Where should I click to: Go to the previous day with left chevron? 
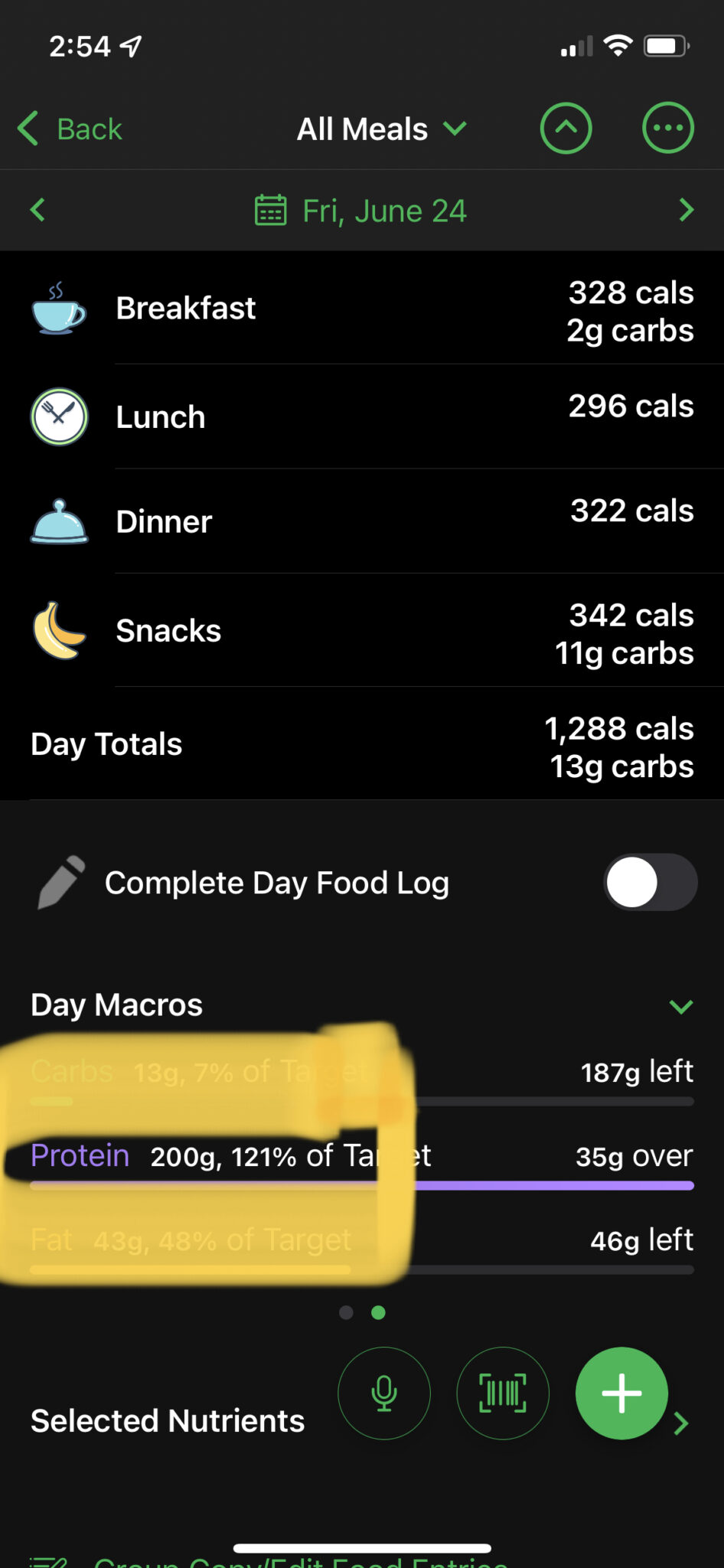tap(37, 210)
